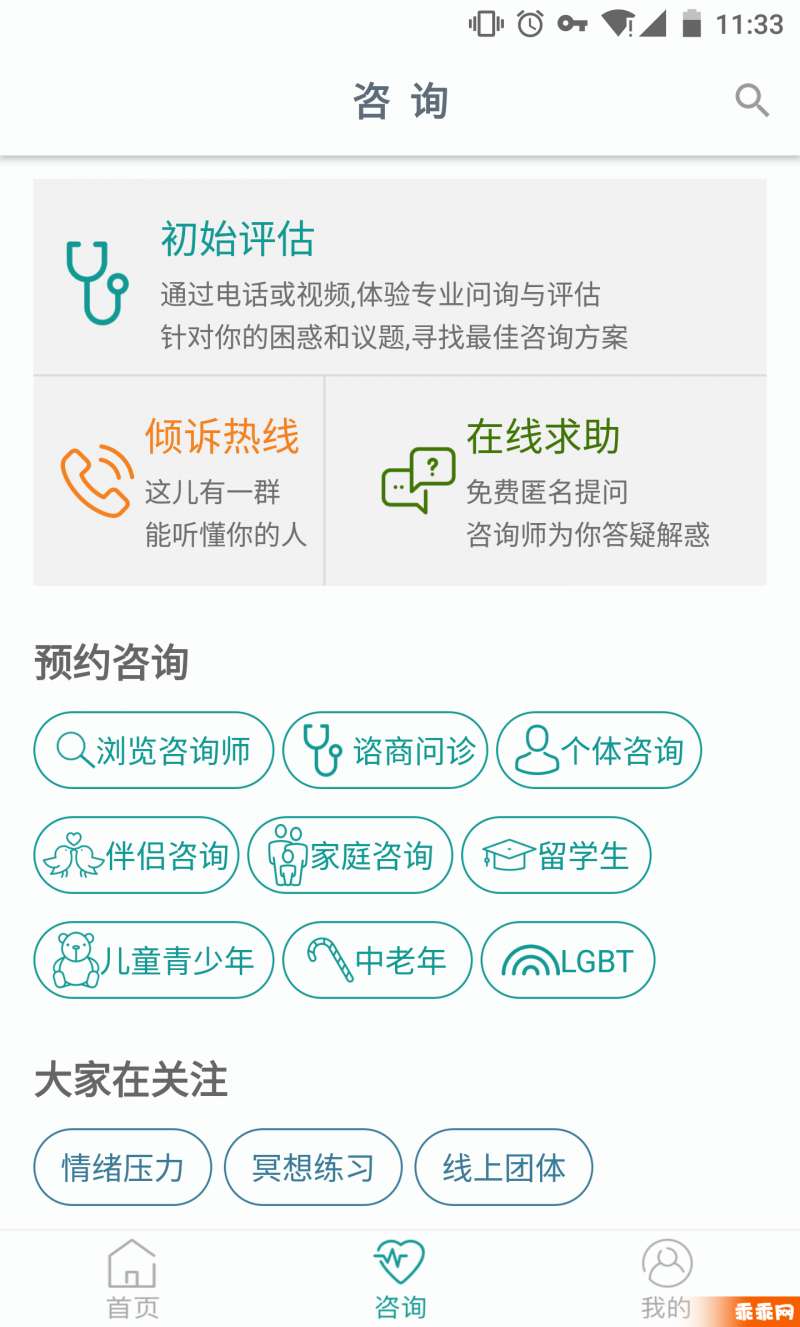Open the LGBT counseling chip

point(568,960)
